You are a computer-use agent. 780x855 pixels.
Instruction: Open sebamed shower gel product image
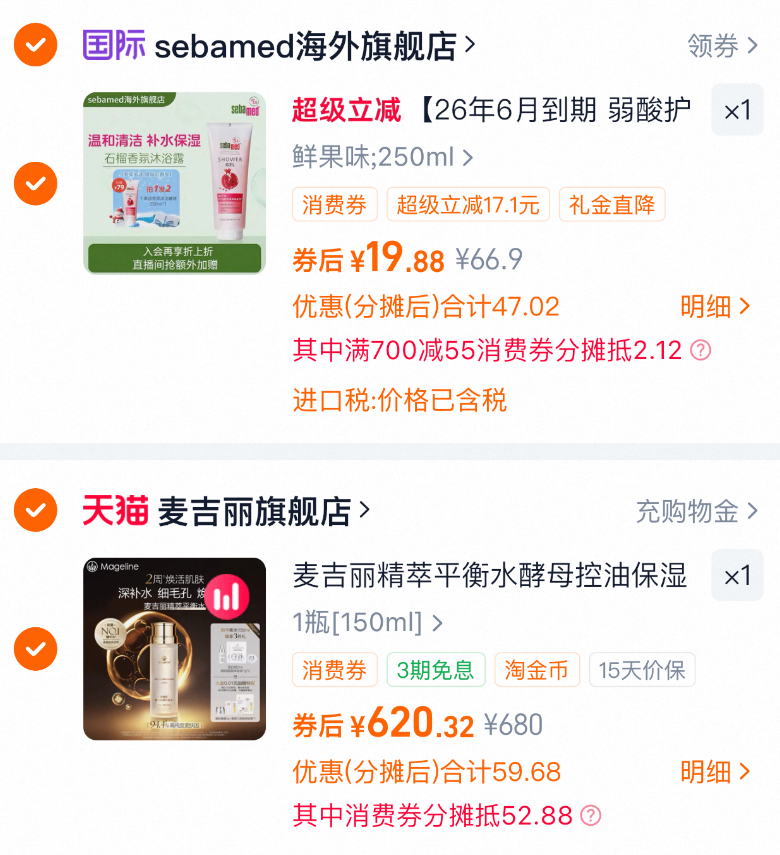point(174,182)
